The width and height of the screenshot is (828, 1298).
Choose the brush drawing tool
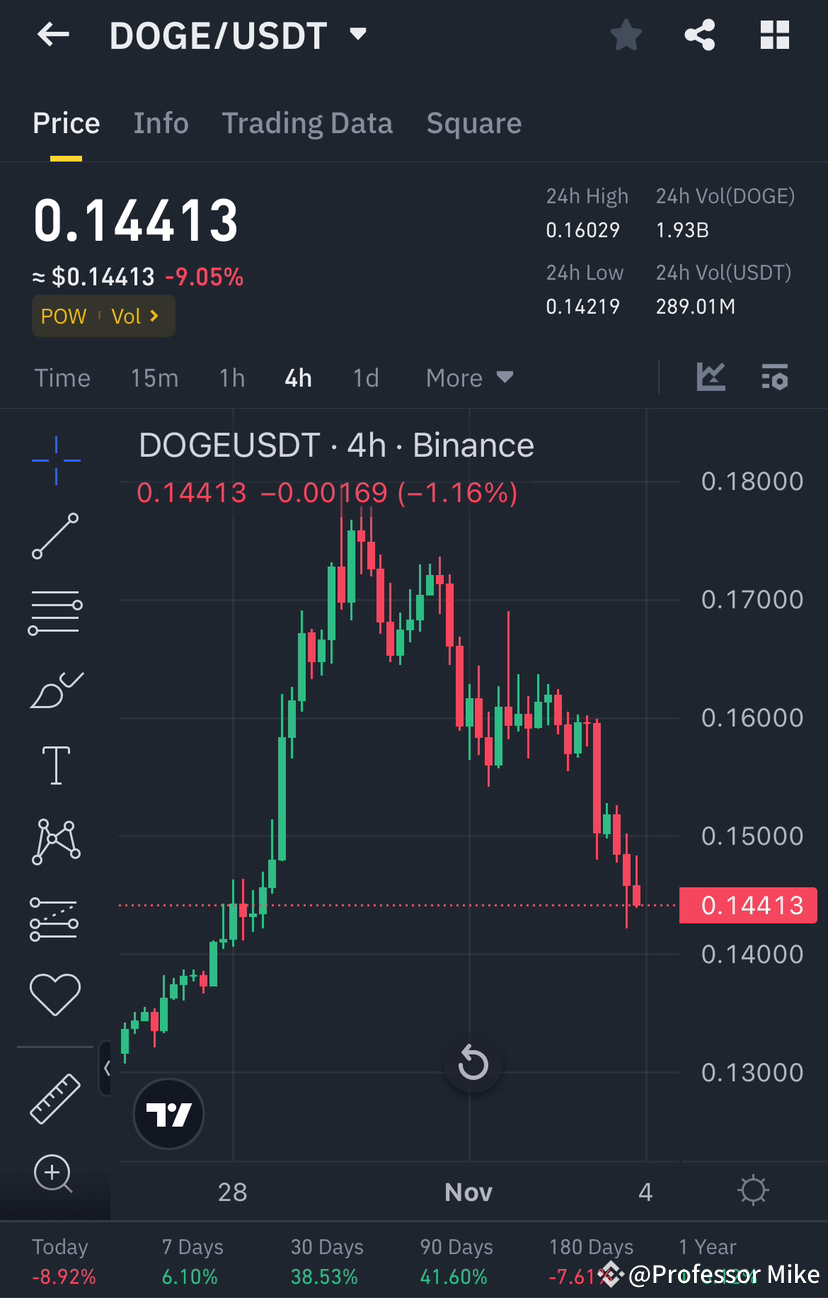55,690
